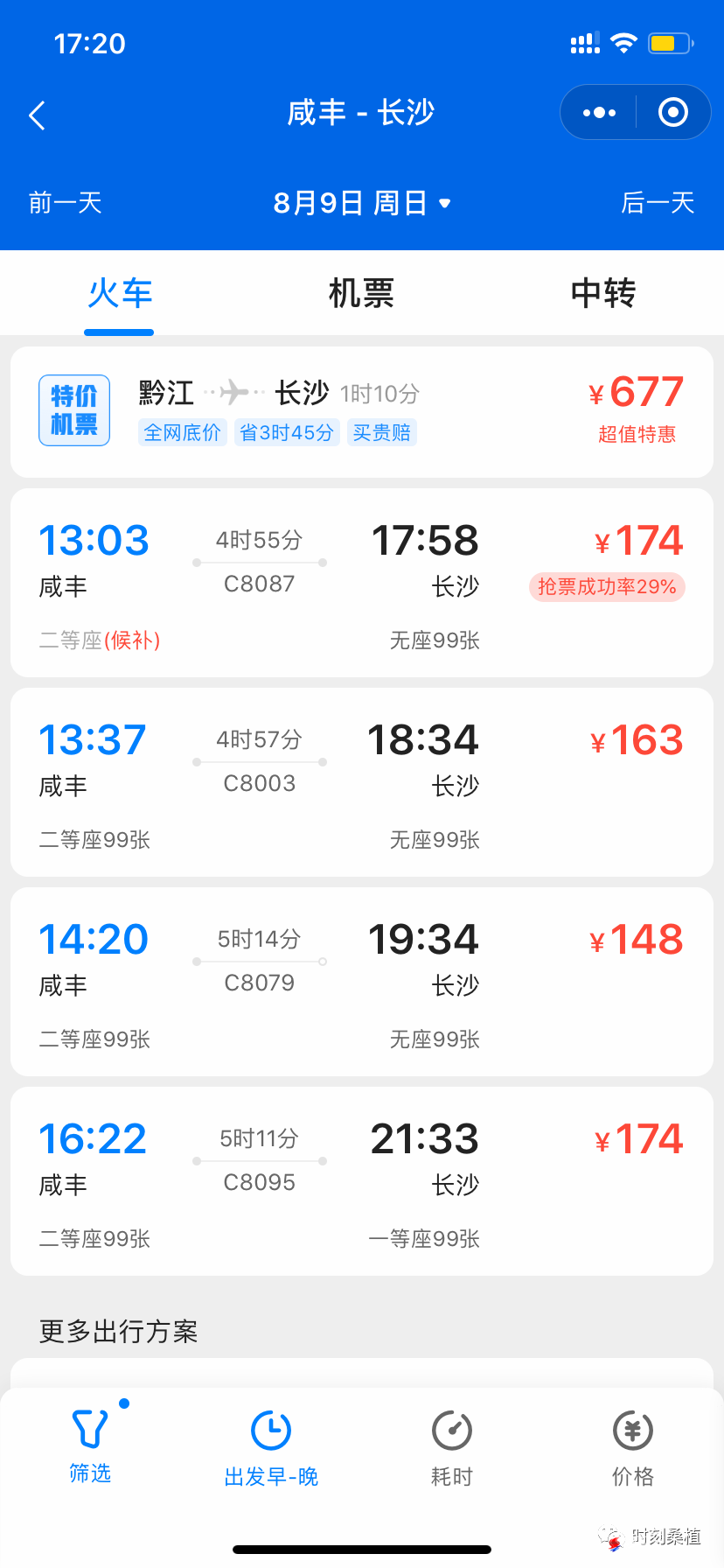The image size is (724, 1568).
Task: Sort trains by 耗时 duration
Action: (452, 1448)
